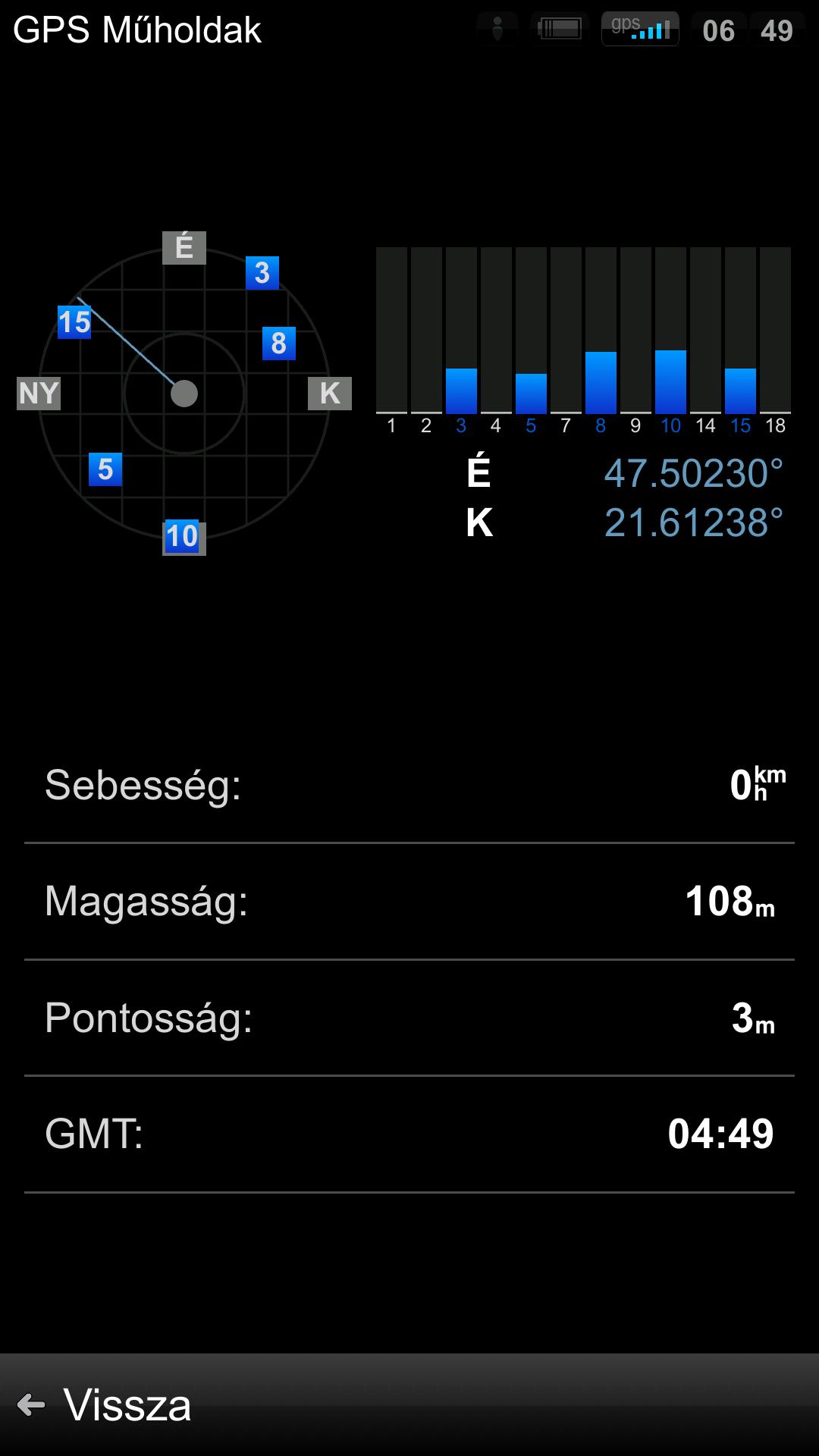The height and width of the screenshot is (1456, 819).
Task: Go back with the Vissza button
Action: pyautogui.click(x=105, y=1404)
